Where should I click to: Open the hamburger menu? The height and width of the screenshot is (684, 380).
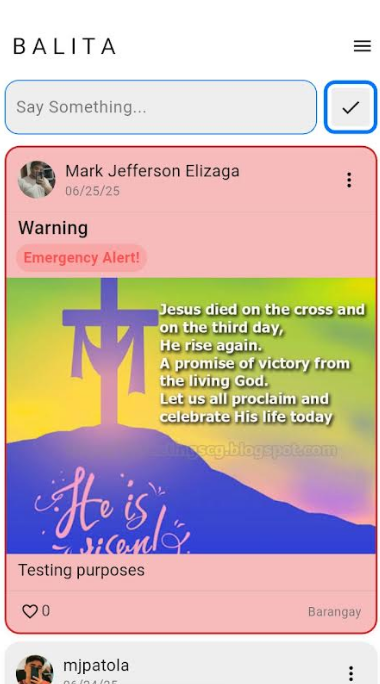[362, 46]
